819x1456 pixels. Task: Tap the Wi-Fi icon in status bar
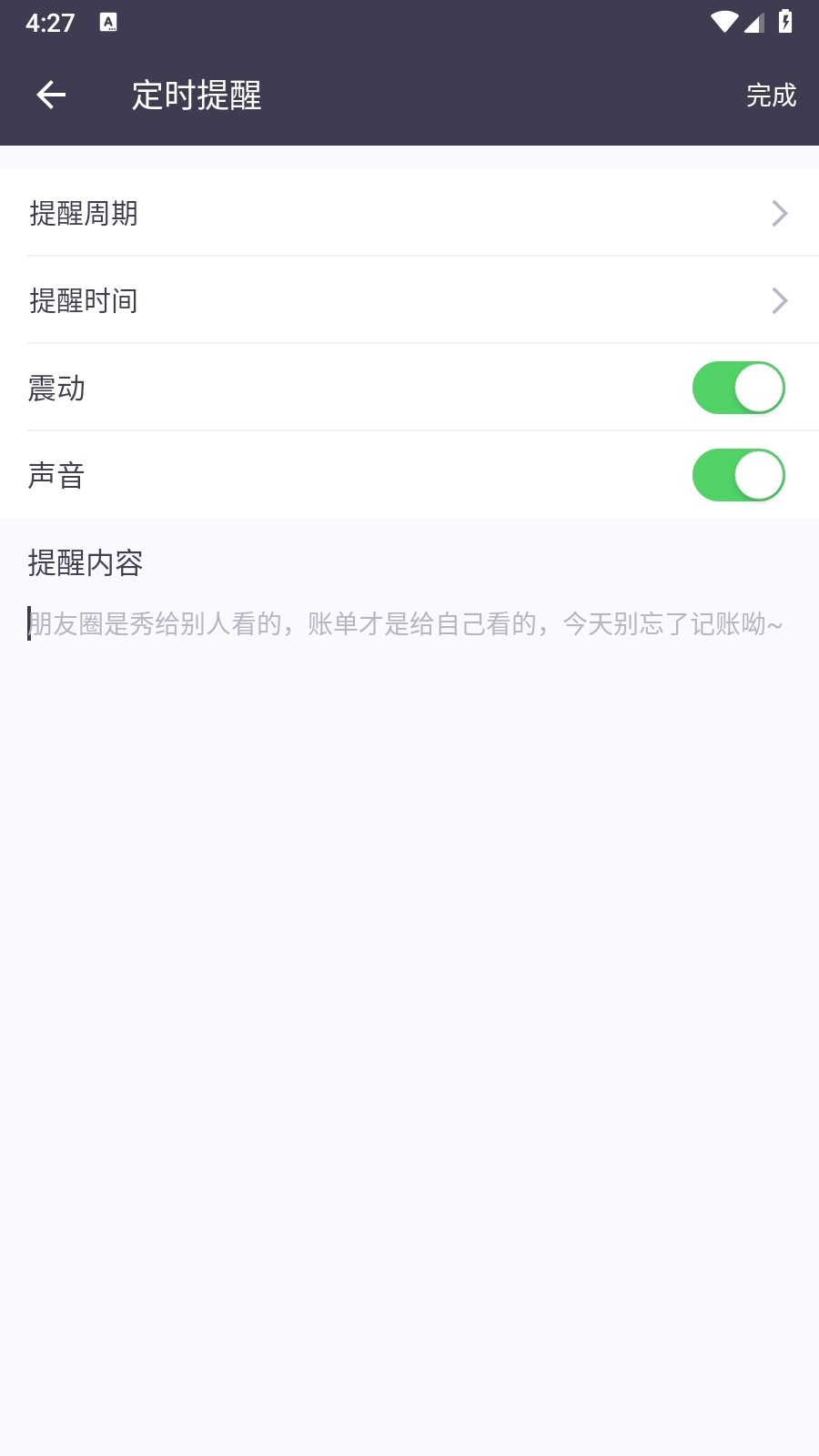(723, 23)
